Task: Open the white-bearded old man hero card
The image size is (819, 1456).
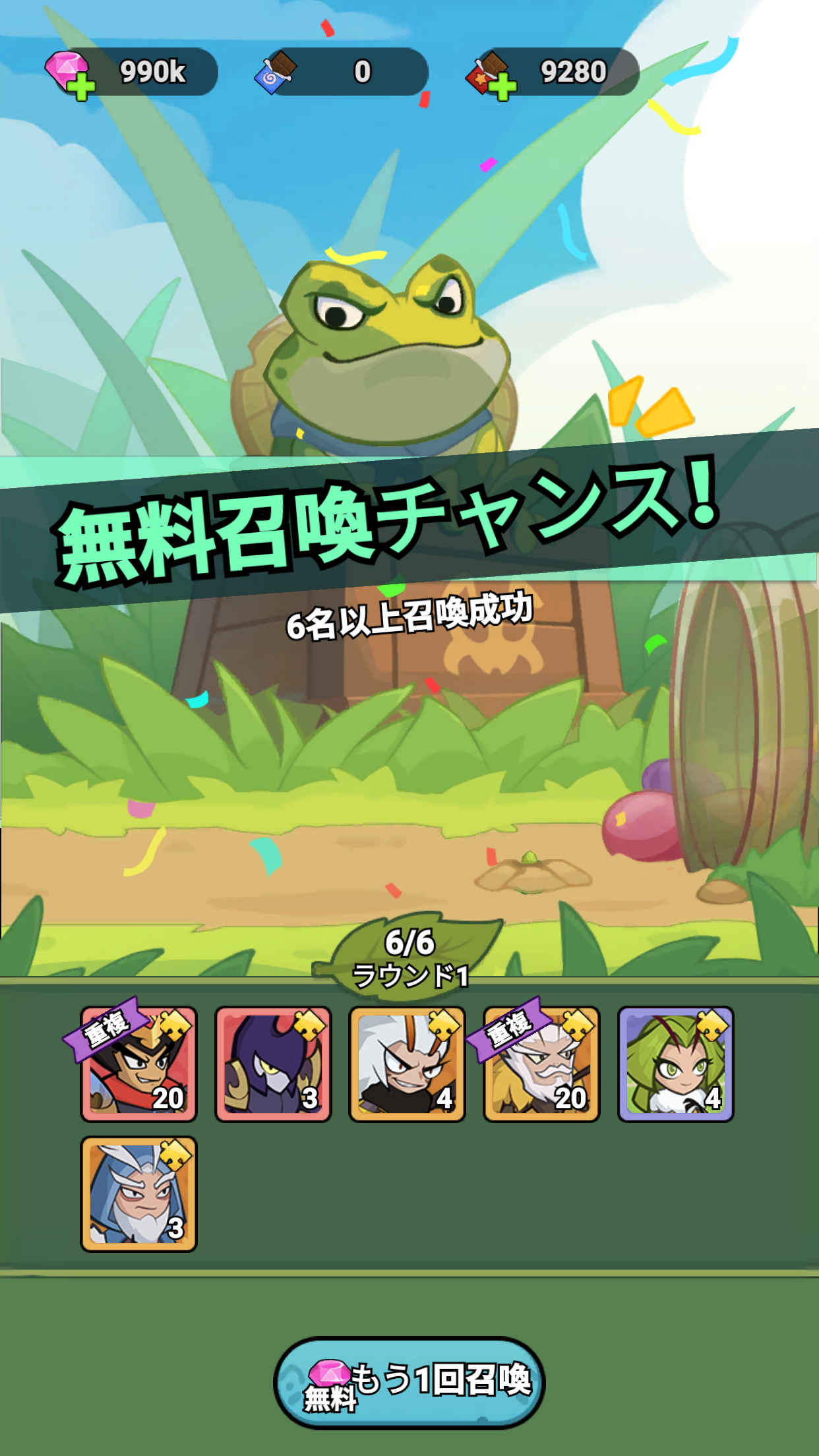Action: tap(541, 1064)
